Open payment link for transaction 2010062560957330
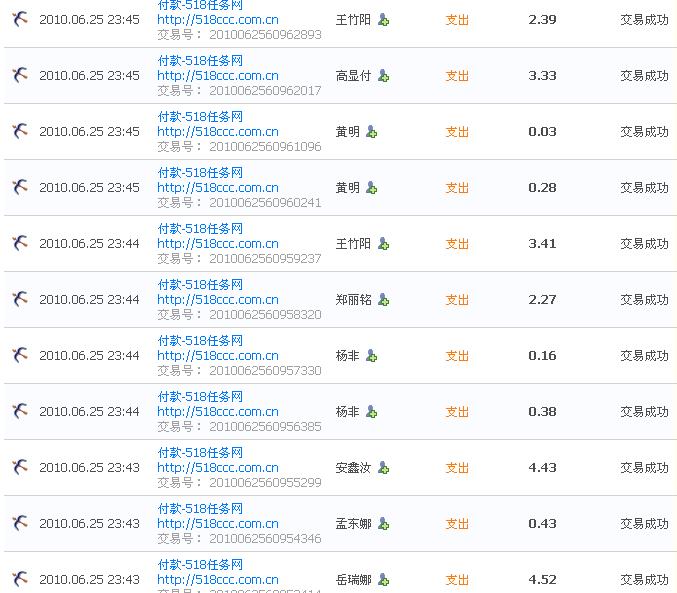This screenshot has width=677, height=593. 200,341
